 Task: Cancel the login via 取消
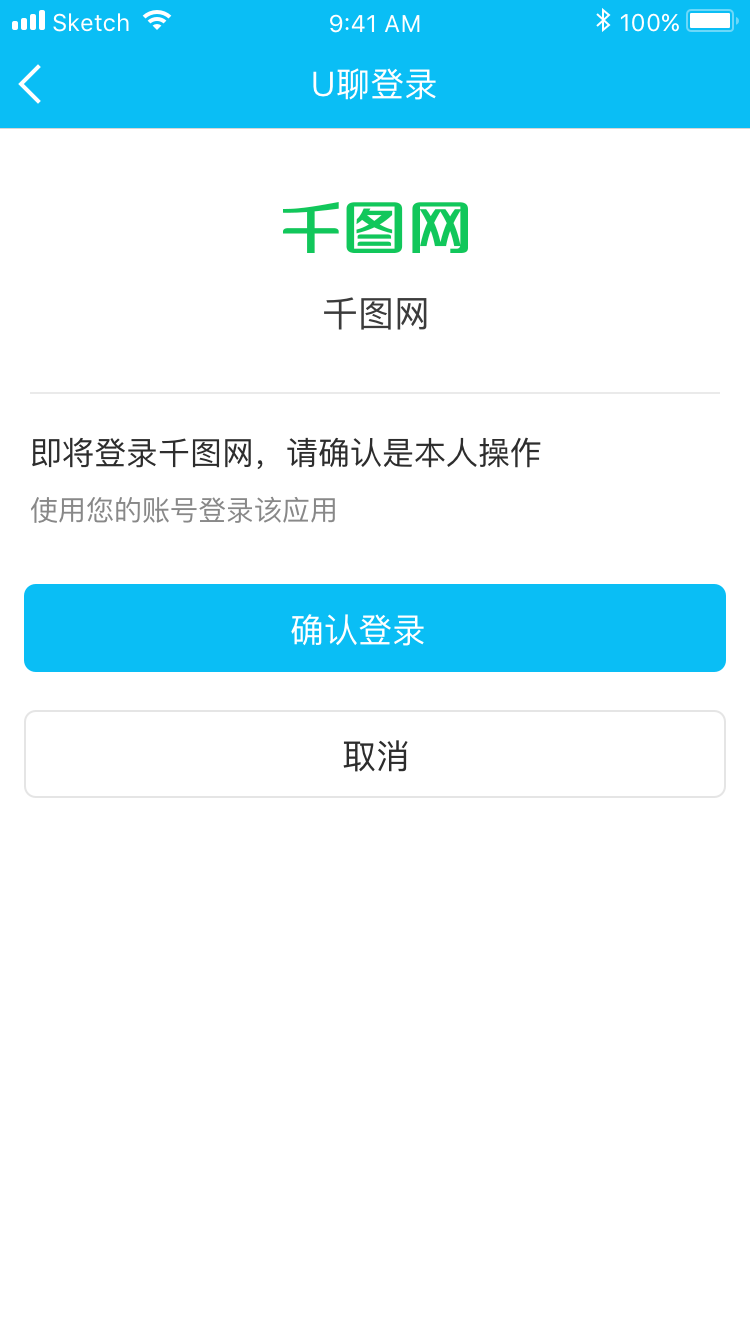coord(375,754)
